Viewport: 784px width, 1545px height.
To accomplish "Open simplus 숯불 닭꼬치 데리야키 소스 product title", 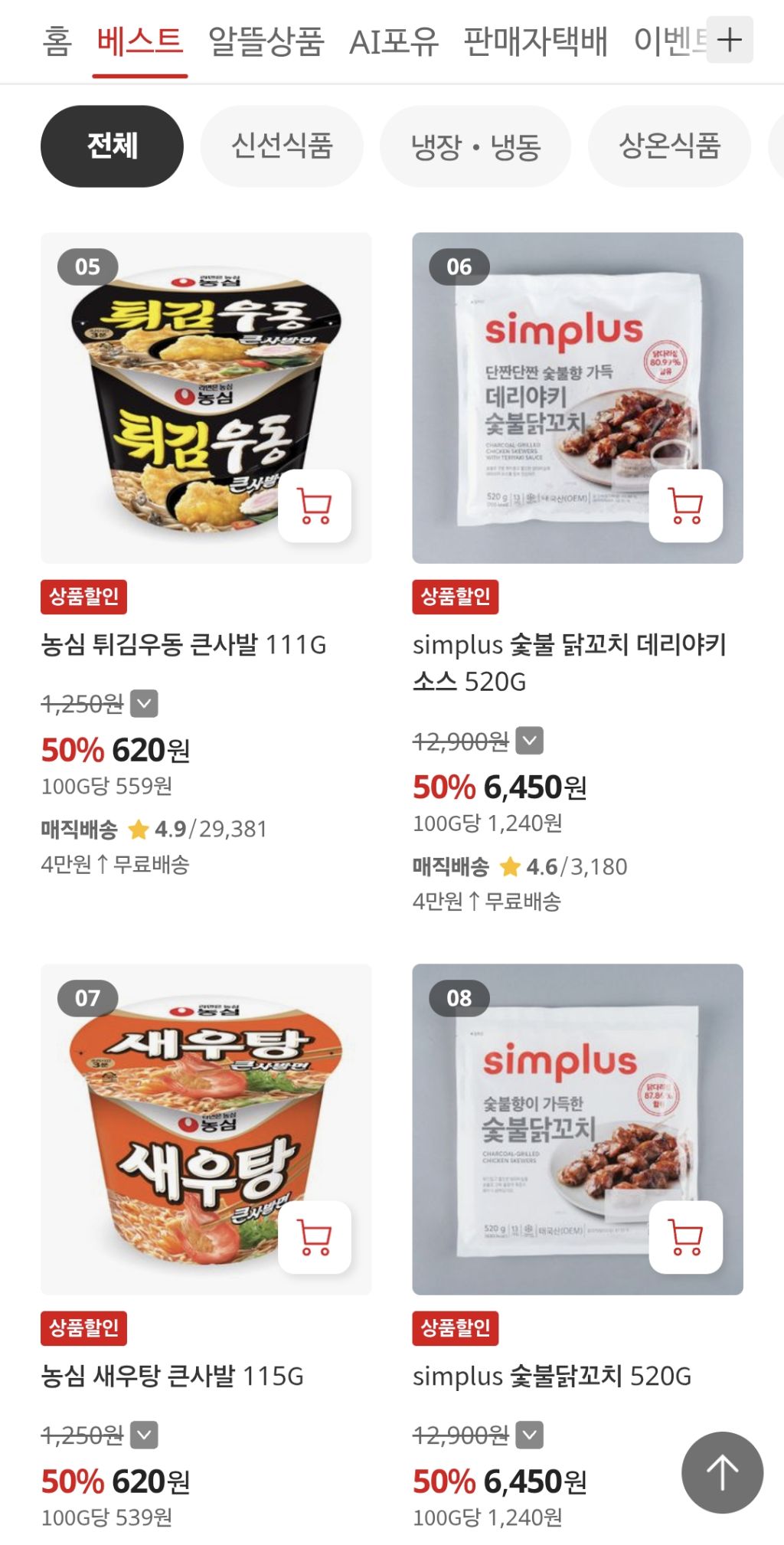I will tap(569, 663).
